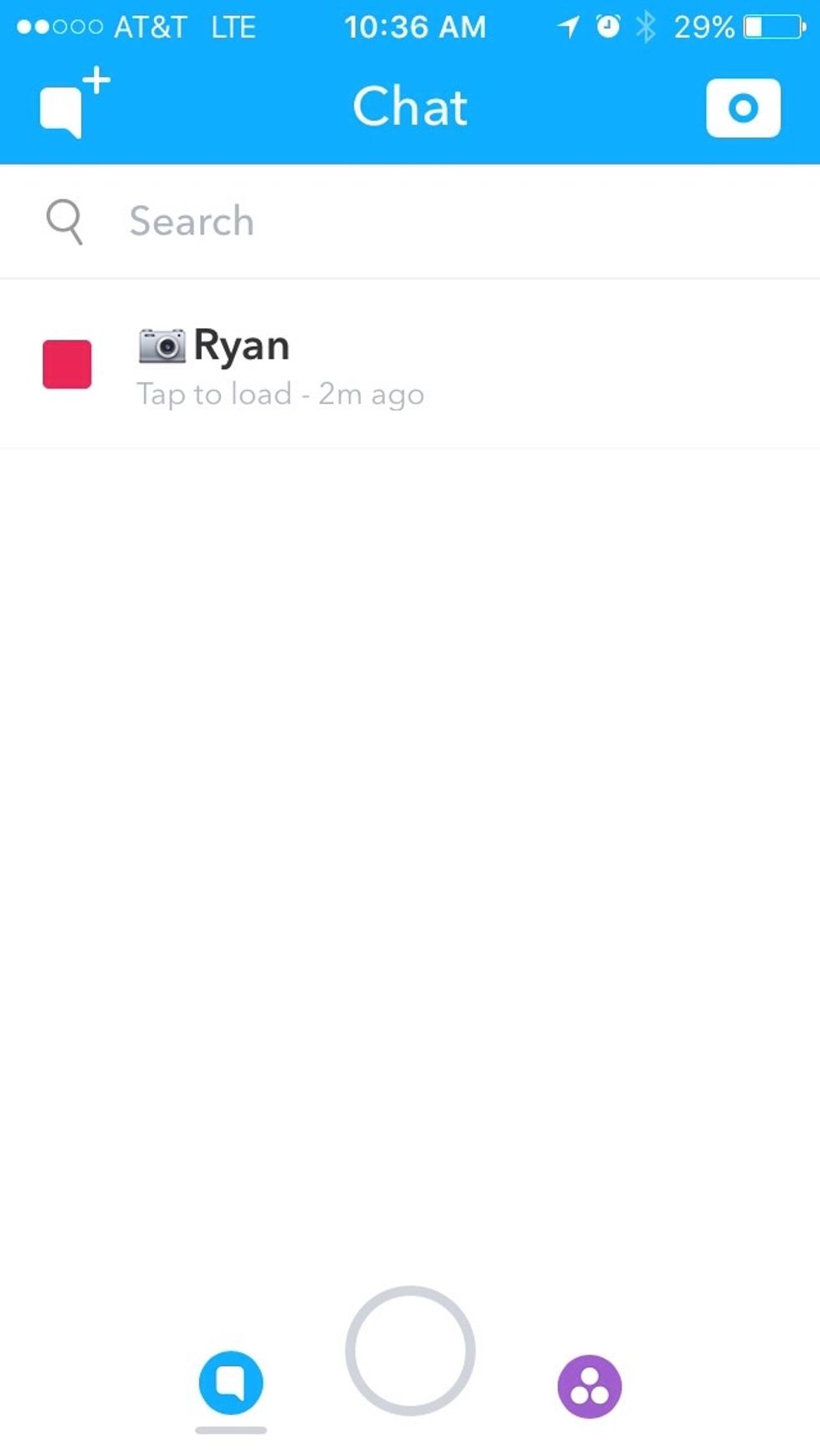The height and width of the screenshot is (1456, 820).
Task: Open the camera from the top bar
Action: point(742,108)
